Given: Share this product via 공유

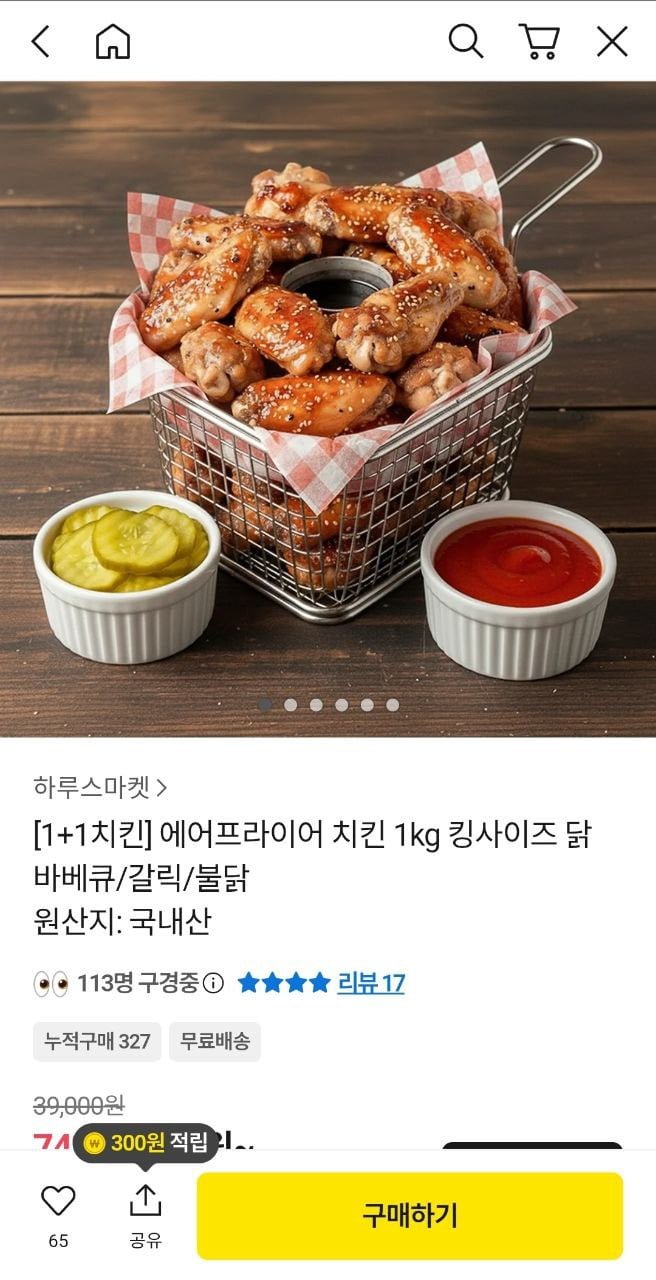Looking at the screenshot, I should pos(145,1212).
